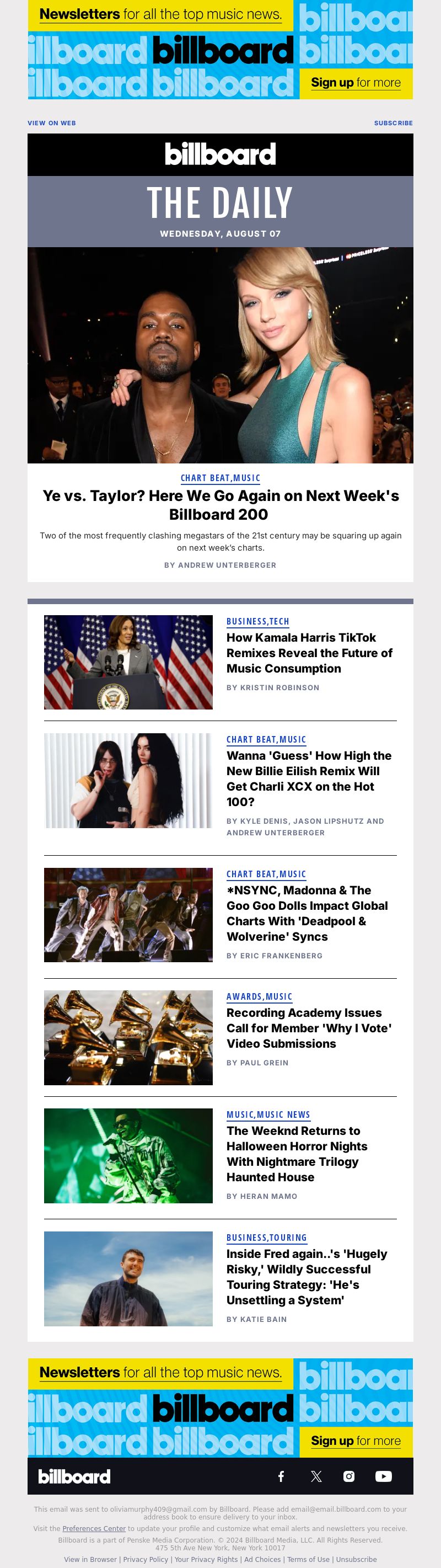Go to Billboard's YouTube channel

click(x=383, y=1475)
